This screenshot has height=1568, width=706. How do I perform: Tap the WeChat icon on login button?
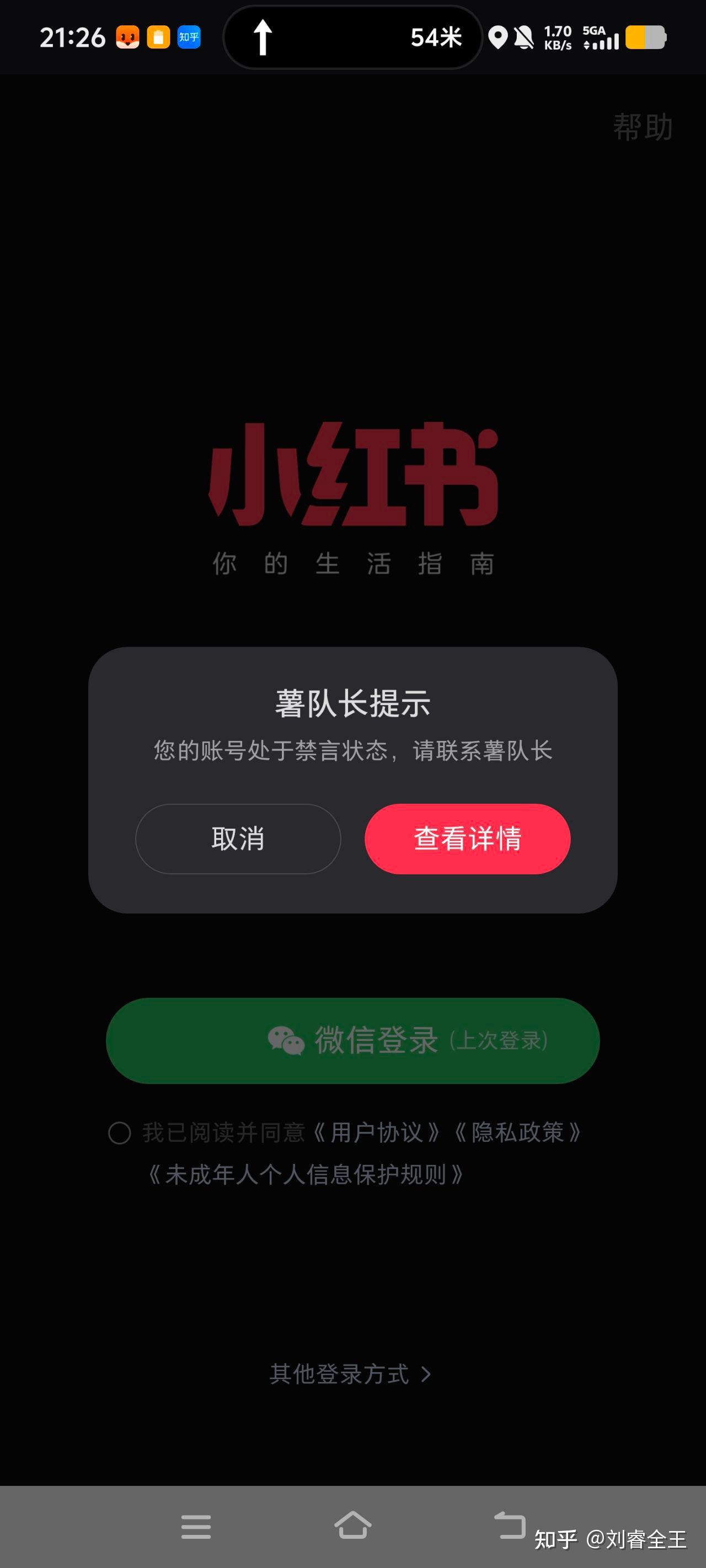pos(287,1041)
